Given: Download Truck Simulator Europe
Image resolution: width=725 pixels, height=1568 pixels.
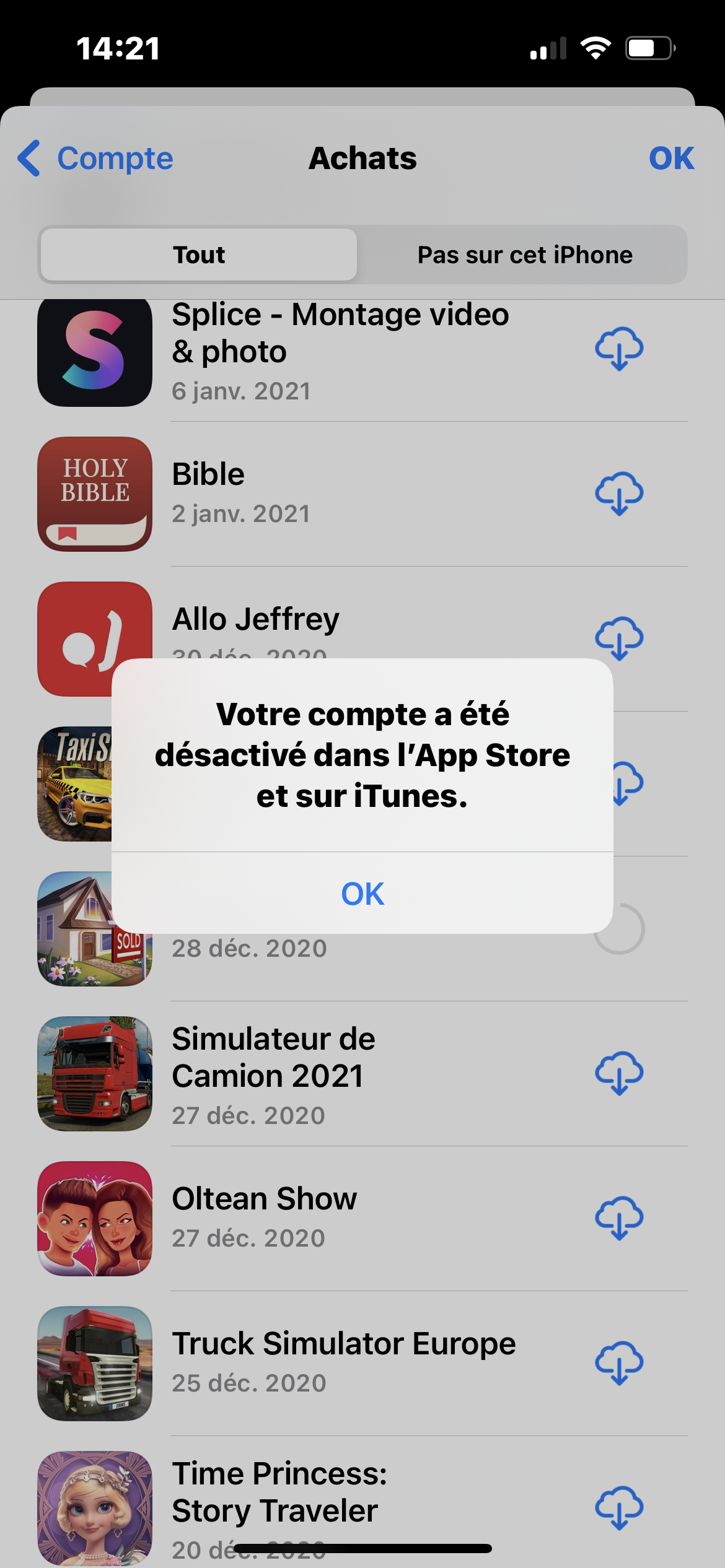Looking at the screenshot, I should 619,1362.
